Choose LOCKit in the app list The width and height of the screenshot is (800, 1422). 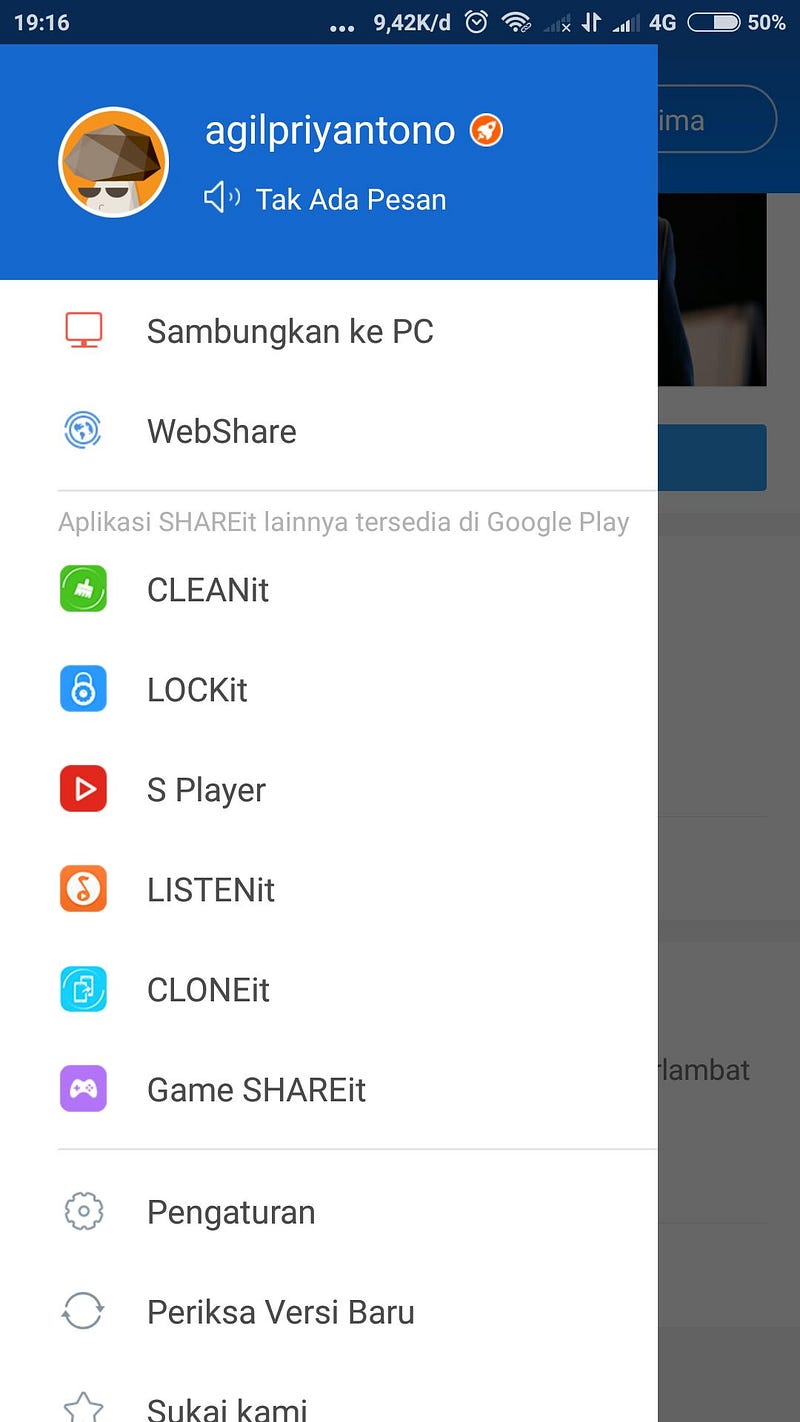[329, 689]
